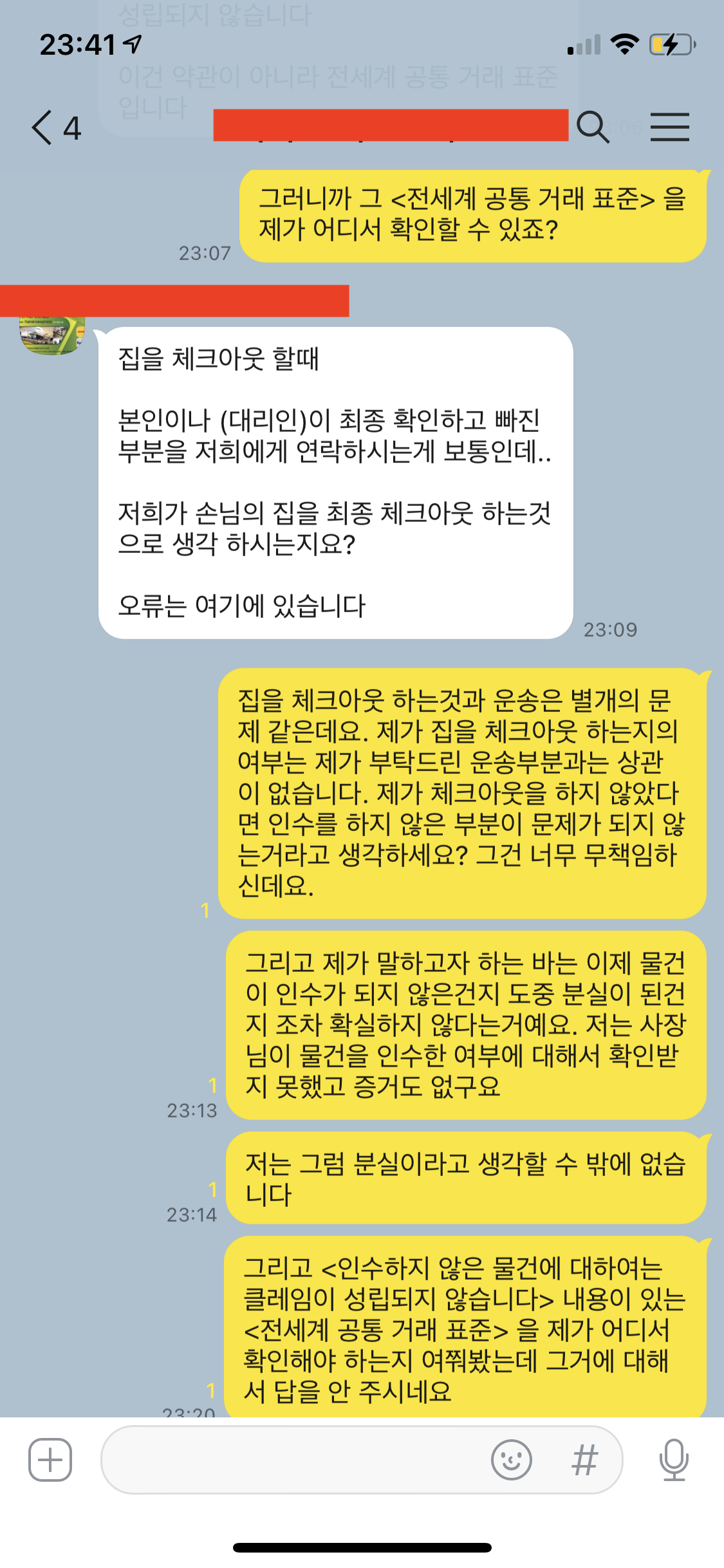The width and height of the screenshot is (724, 1568).
Task: Open the sender's profile picture
Action: 51,335
